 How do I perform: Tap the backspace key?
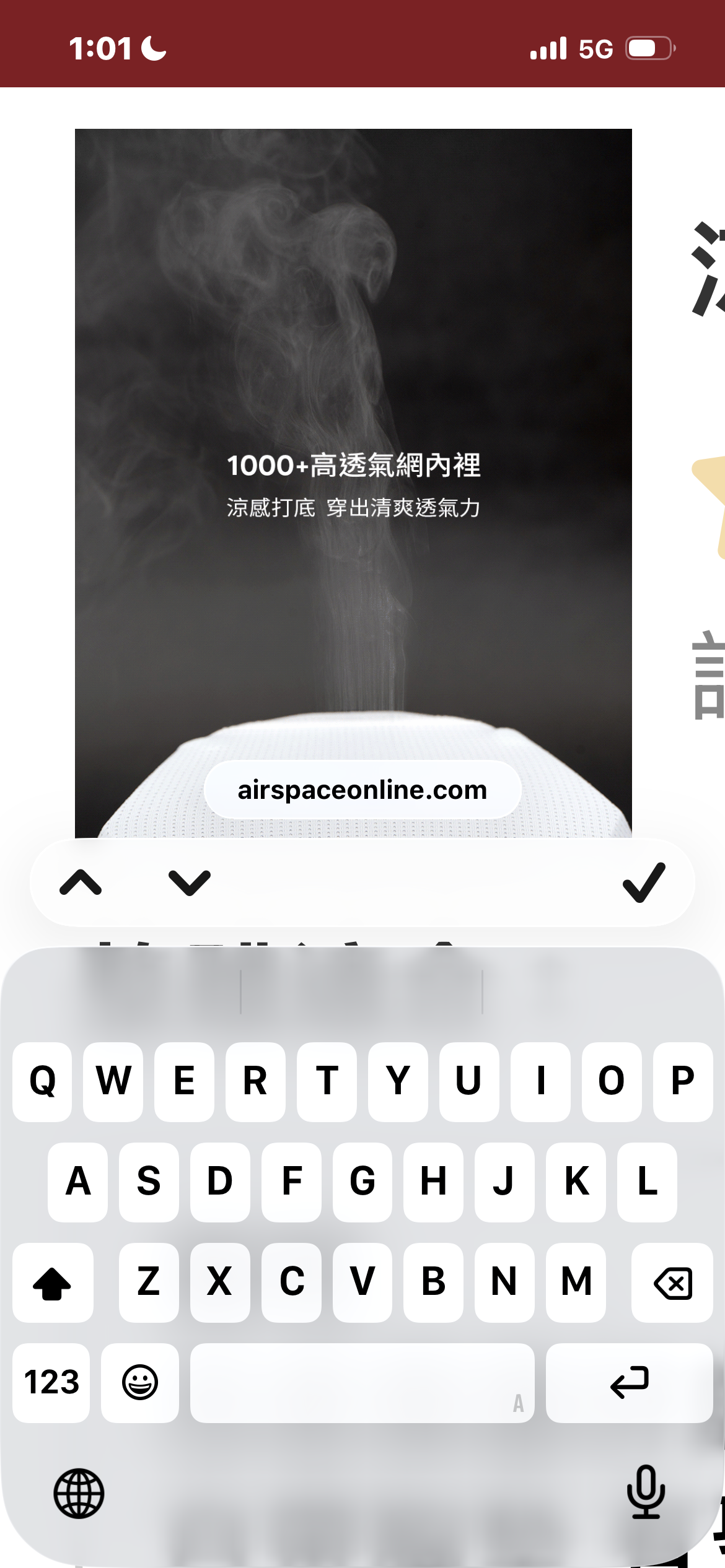(x=672, y=1283)
